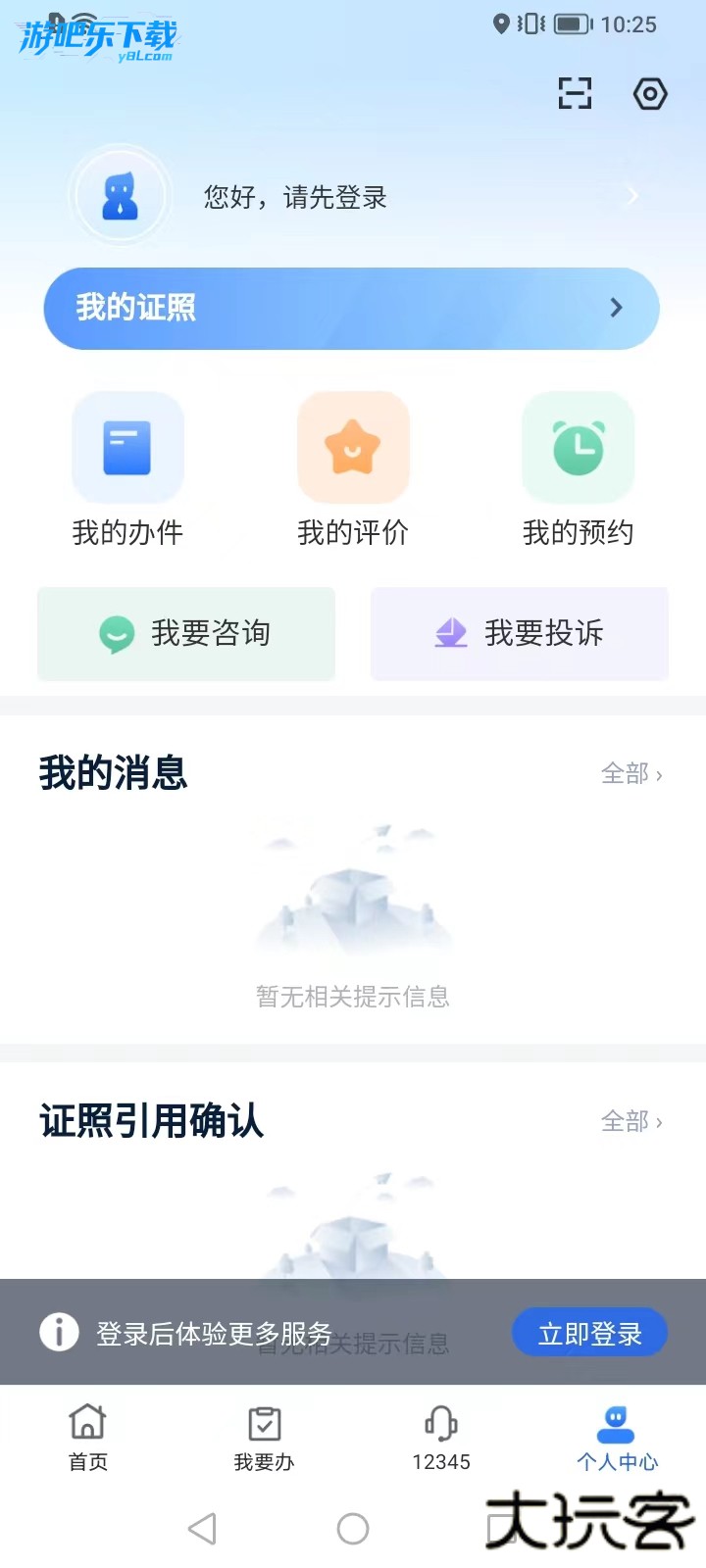Open 我的证照 via its arrow
The width and height of the screenshot is (706, 1568).
pyautogui.click(x=616, y=308)
